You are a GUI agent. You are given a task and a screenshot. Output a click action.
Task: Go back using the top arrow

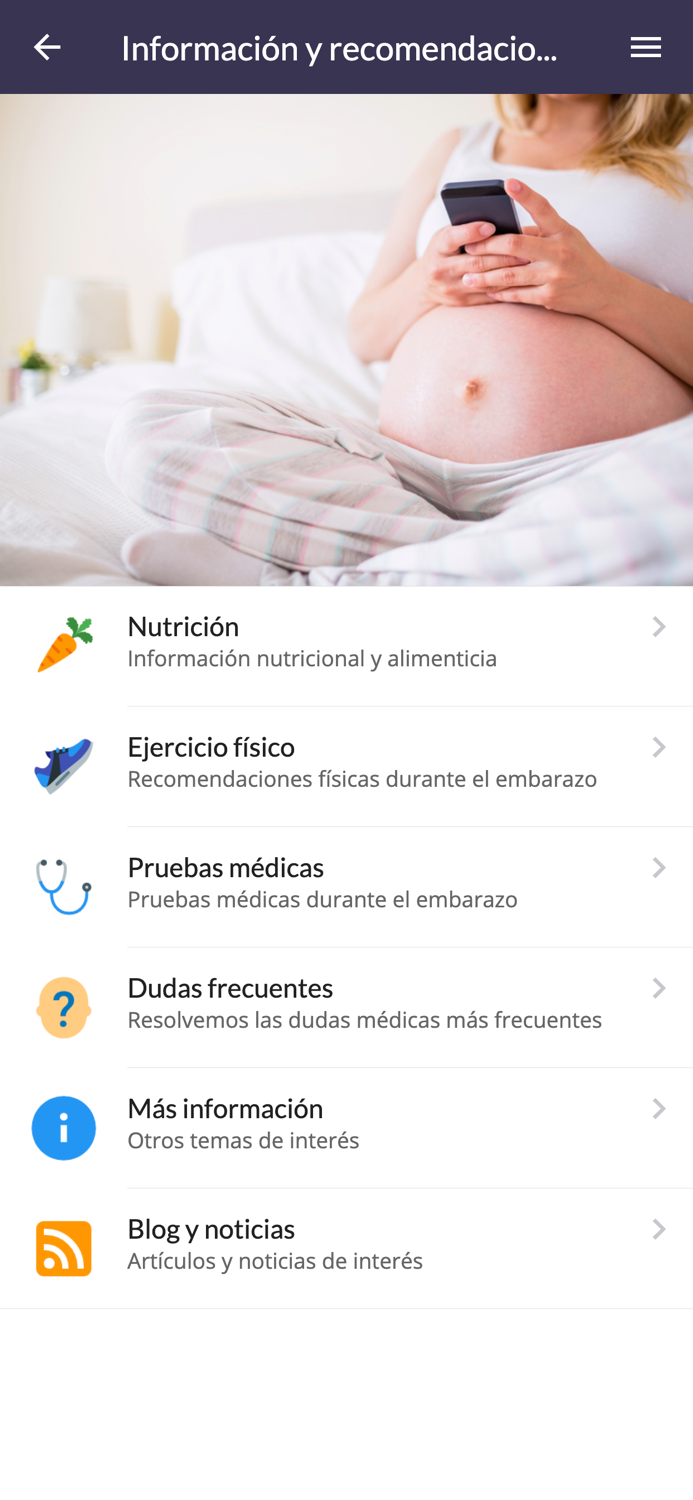(x=47, y=47)
